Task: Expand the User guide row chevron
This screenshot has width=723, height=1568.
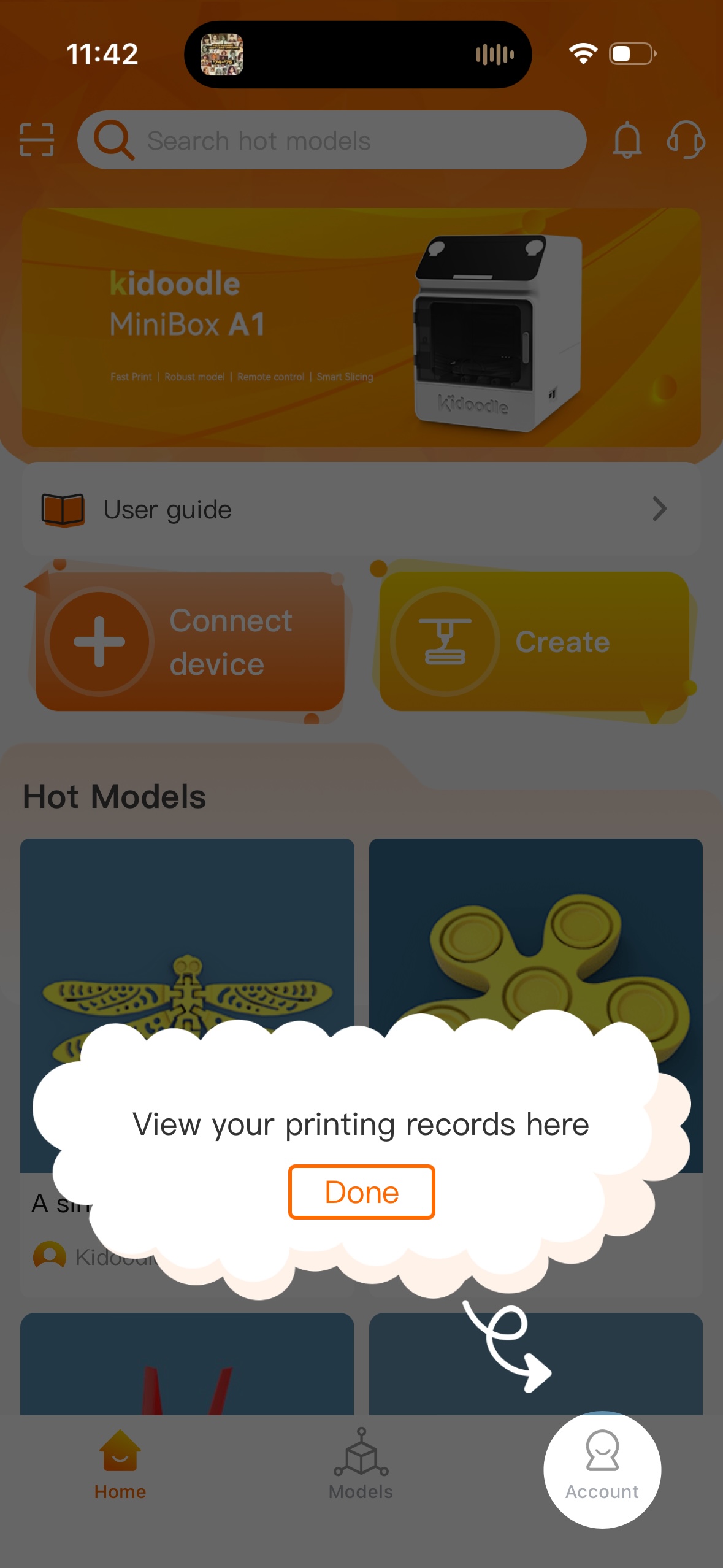Action: [659, 509]
